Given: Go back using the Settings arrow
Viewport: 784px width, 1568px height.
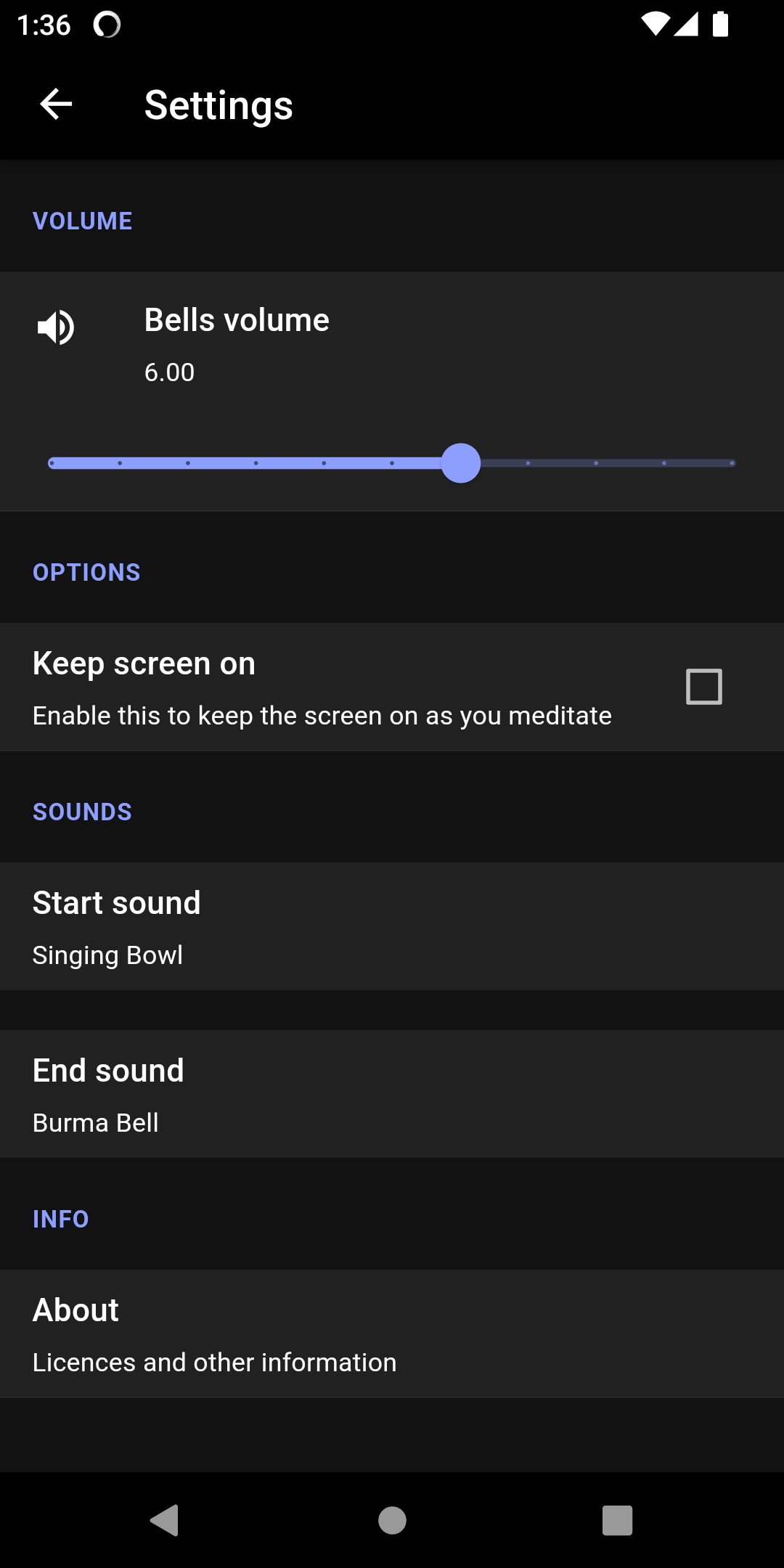Looking at the screenshot, I should tap(56, 105).
